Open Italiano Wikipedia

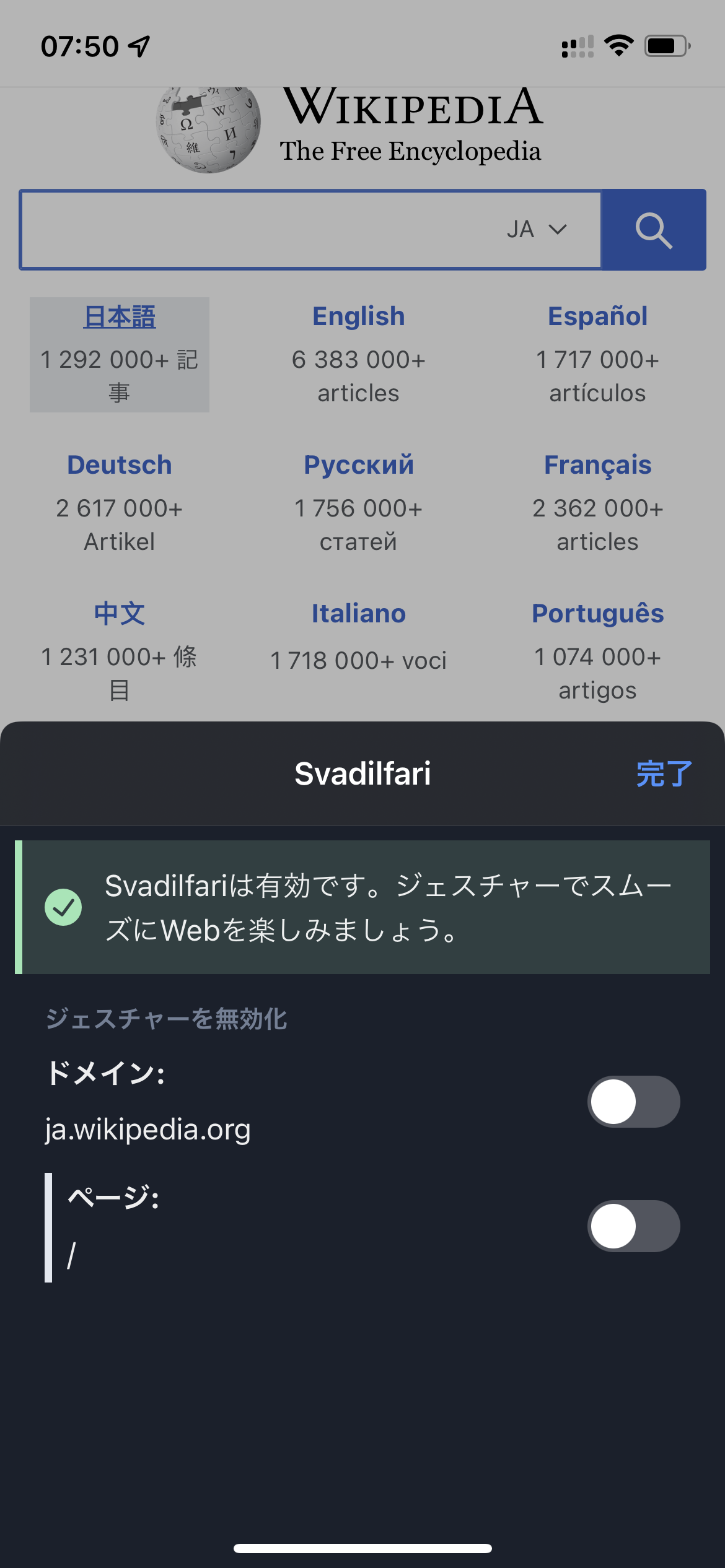click(358, 614)
